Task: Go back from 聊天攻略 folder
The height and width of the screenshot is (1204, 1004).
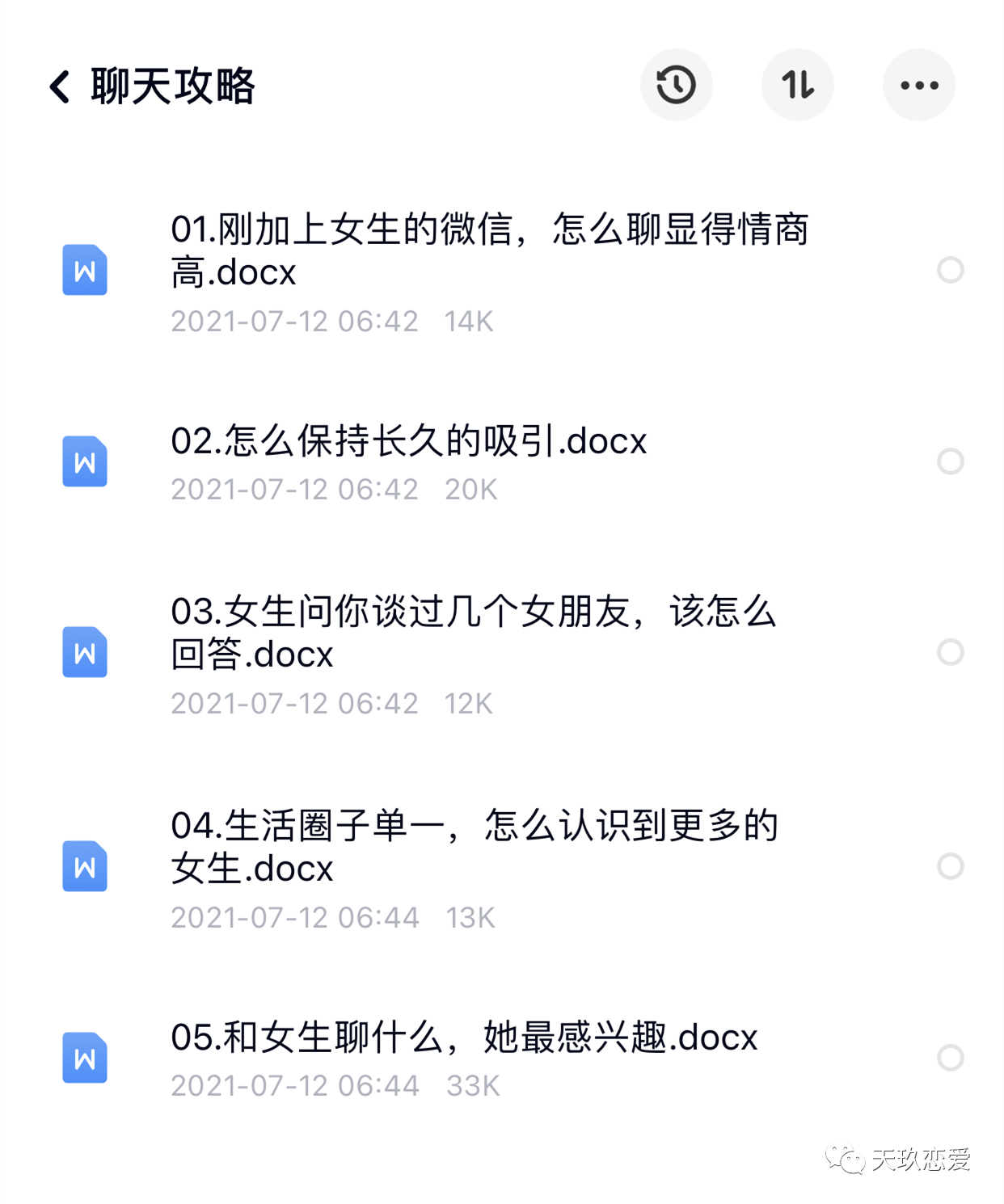Action: point(61,86)
